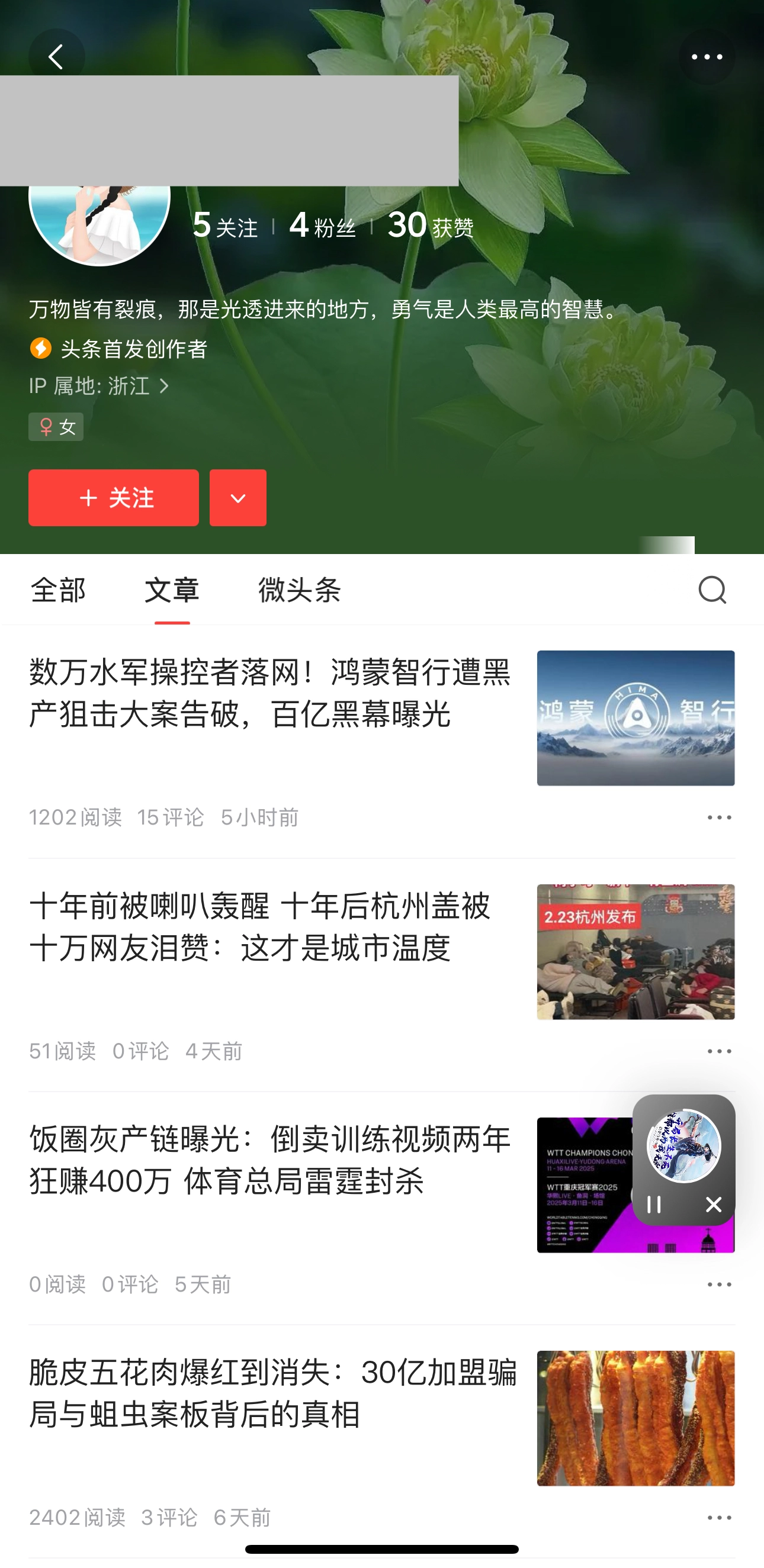The width and height of the screenshot is (764, 1568).
Task: Tap the search icon beside the tabs
Action: tap(714, 590)
